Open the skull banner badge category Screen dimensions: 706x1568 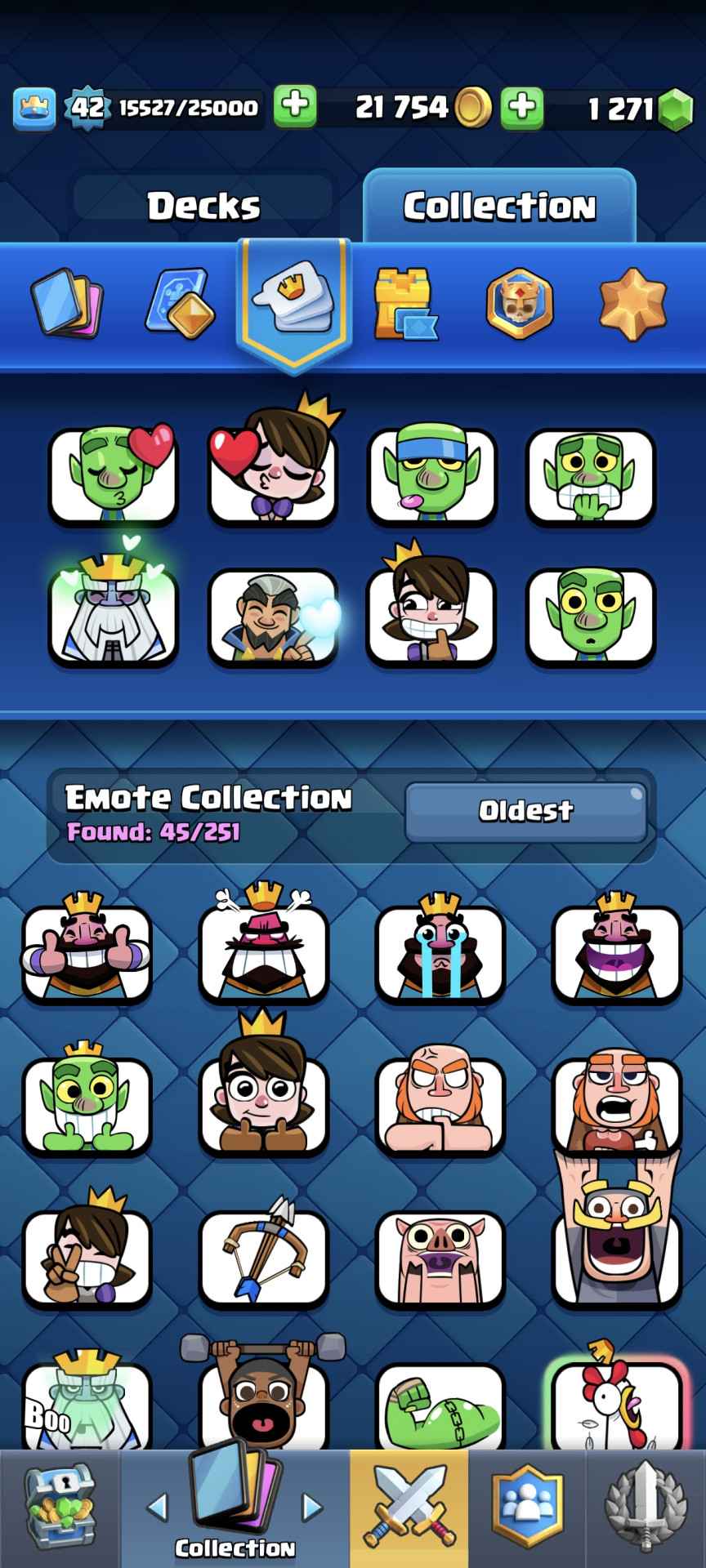(x=520, y=303)
